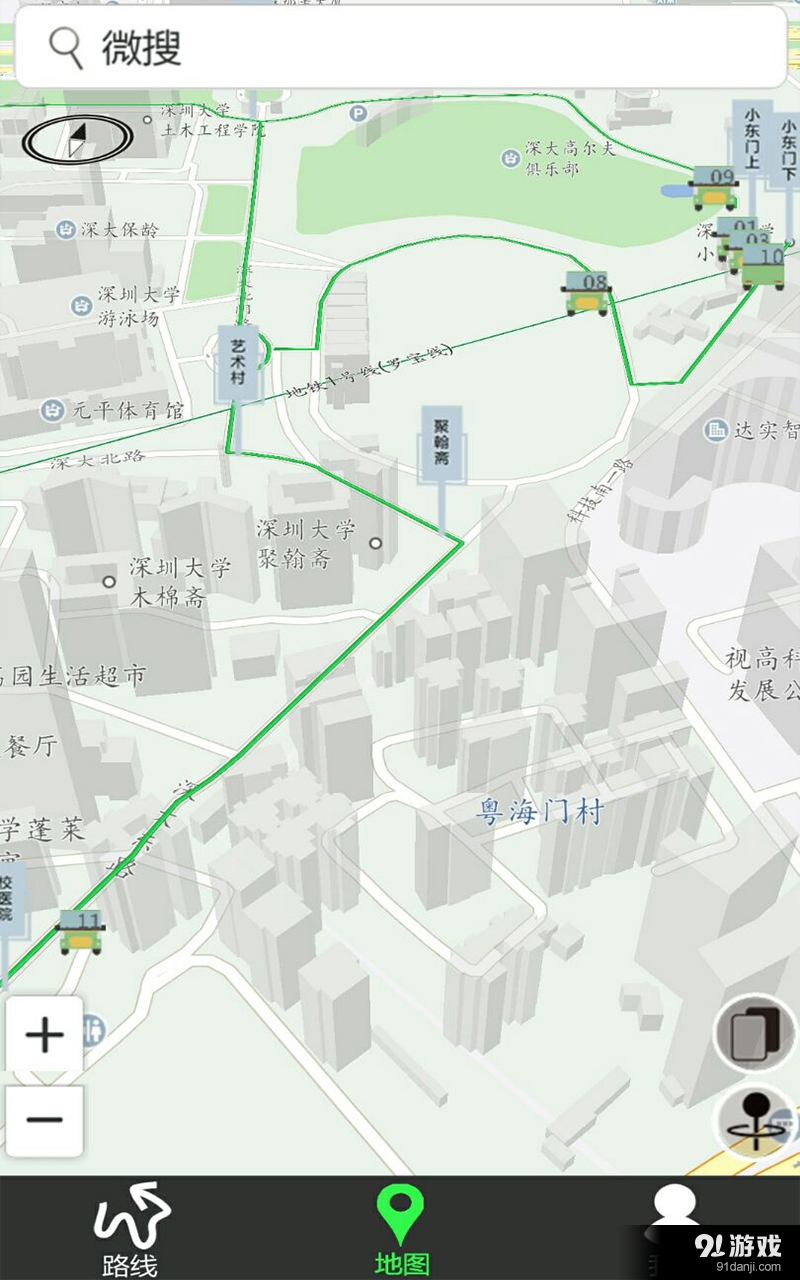Zoom in with the plus button
Image resolution: width=800 pixels, height=1280 pixels.
click(x=45, y=1035)
